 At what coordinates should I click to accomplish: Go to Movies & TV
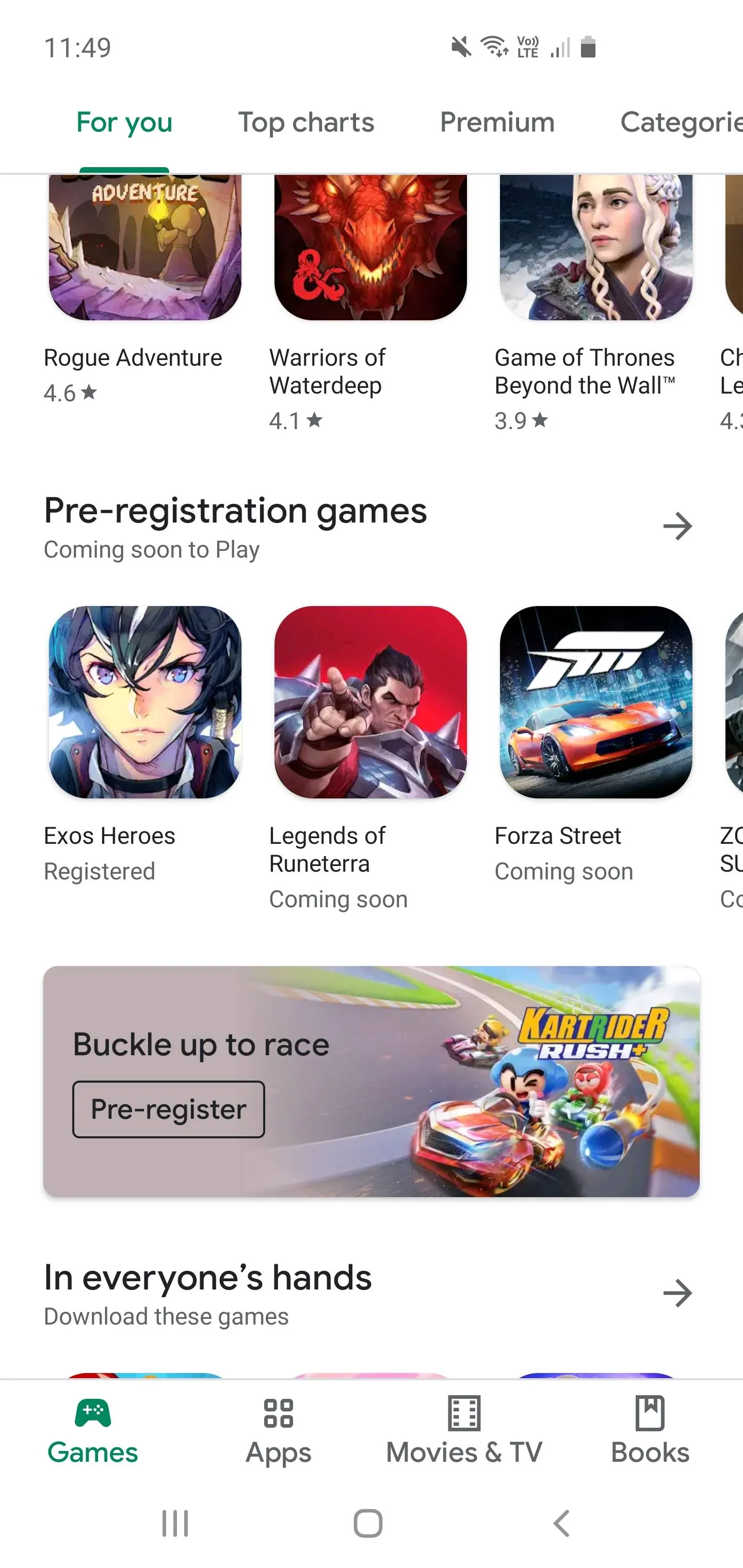[x=464, y=1430]
